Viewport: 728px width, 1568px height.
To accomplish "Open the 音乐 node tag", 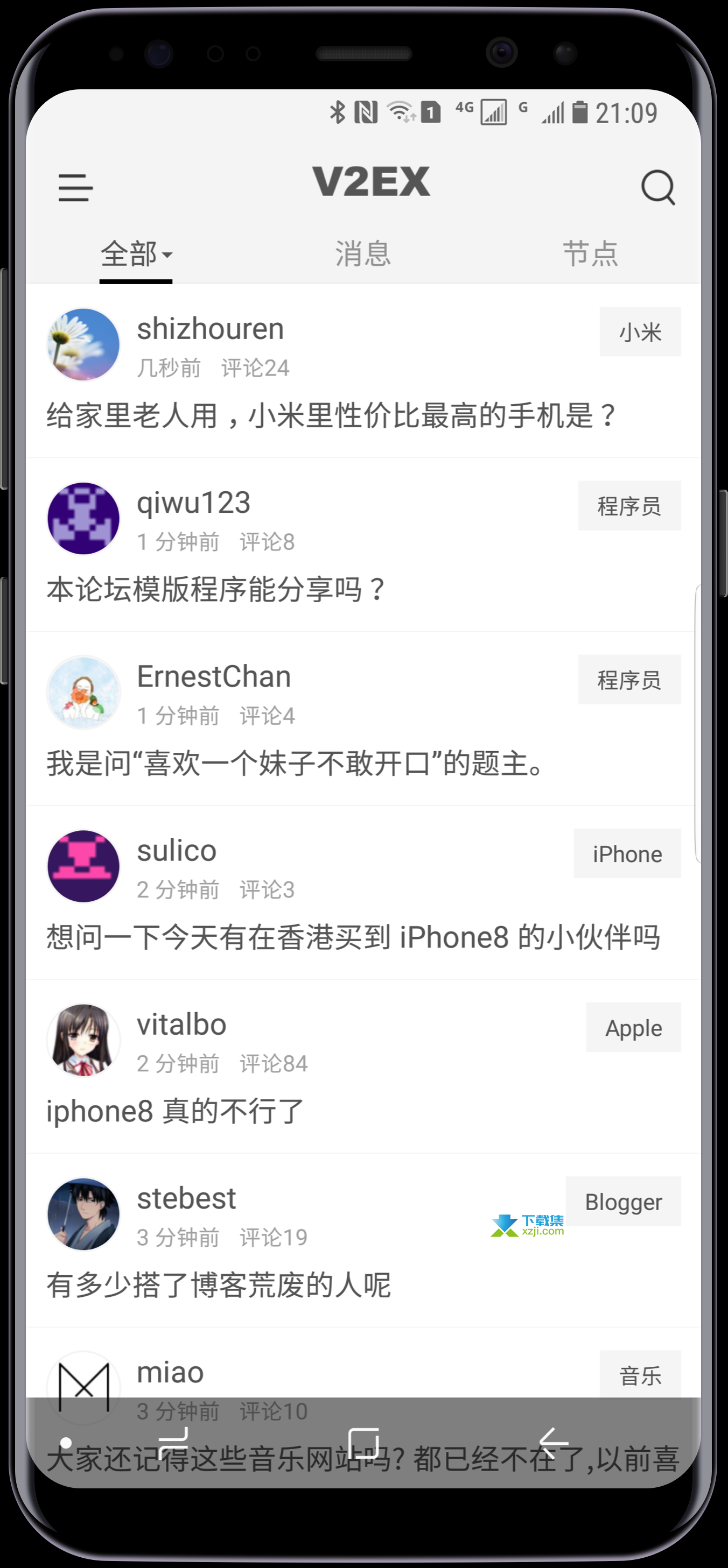I will coord(640,1376).
